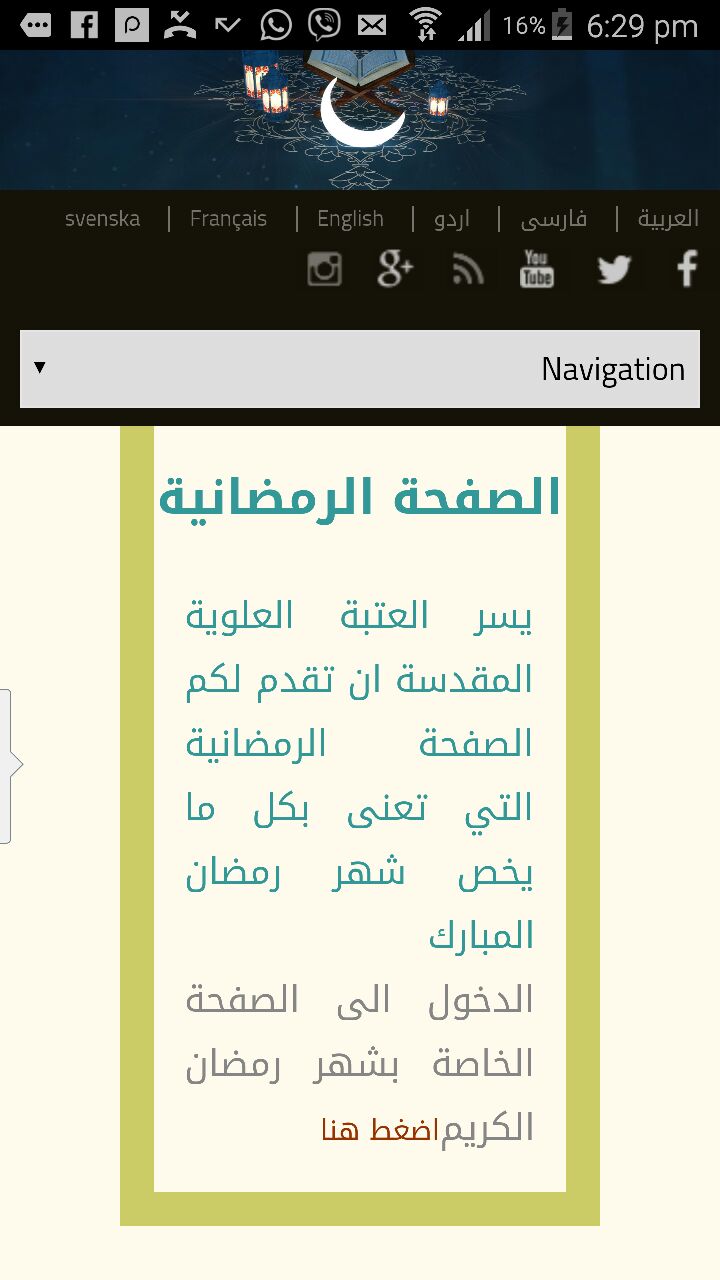Open the RSS feed icon
720x1280 pixels.
click(x=467, y=269)
